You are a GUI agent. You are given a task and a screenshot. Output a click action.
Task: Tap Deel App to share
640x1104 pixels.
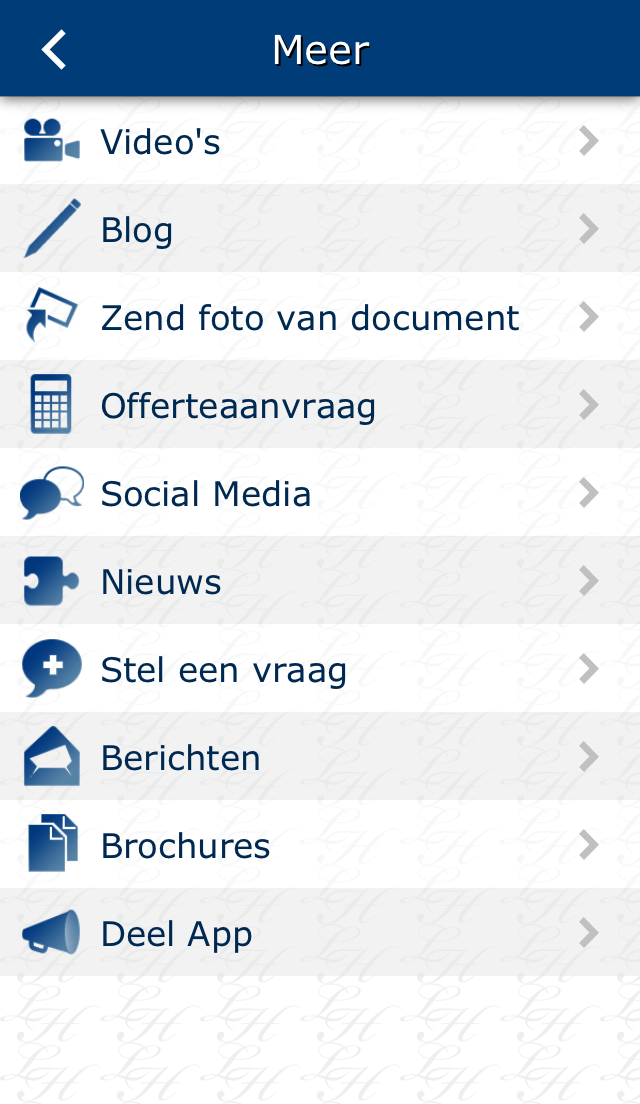pyautogui.click(x=320, y=932)
